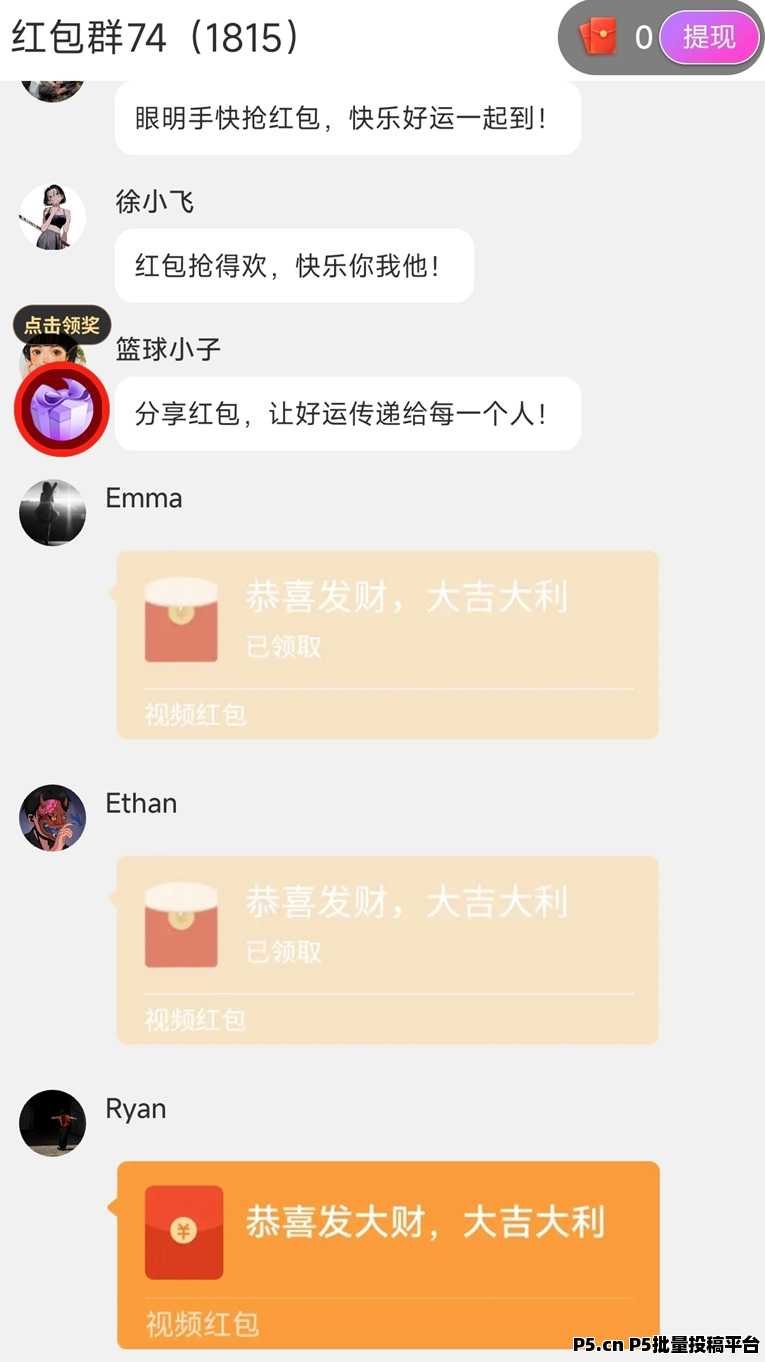Click the envelope icon in Emma's red packet
Image resolution: width=765 pixels, height=1362 pixels.
(181, 618)
